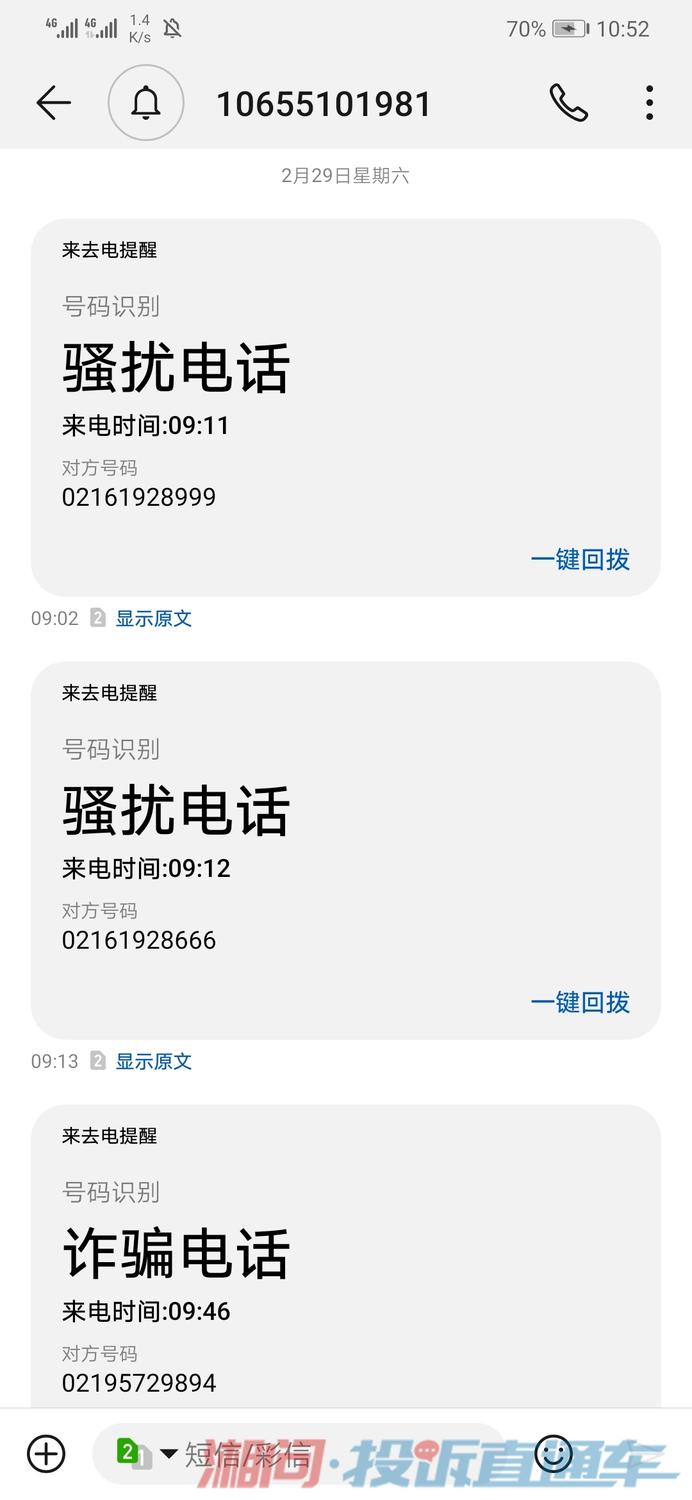The image size is (692, 1500).
Task: Go back to the message list
Action: point(53,103)
